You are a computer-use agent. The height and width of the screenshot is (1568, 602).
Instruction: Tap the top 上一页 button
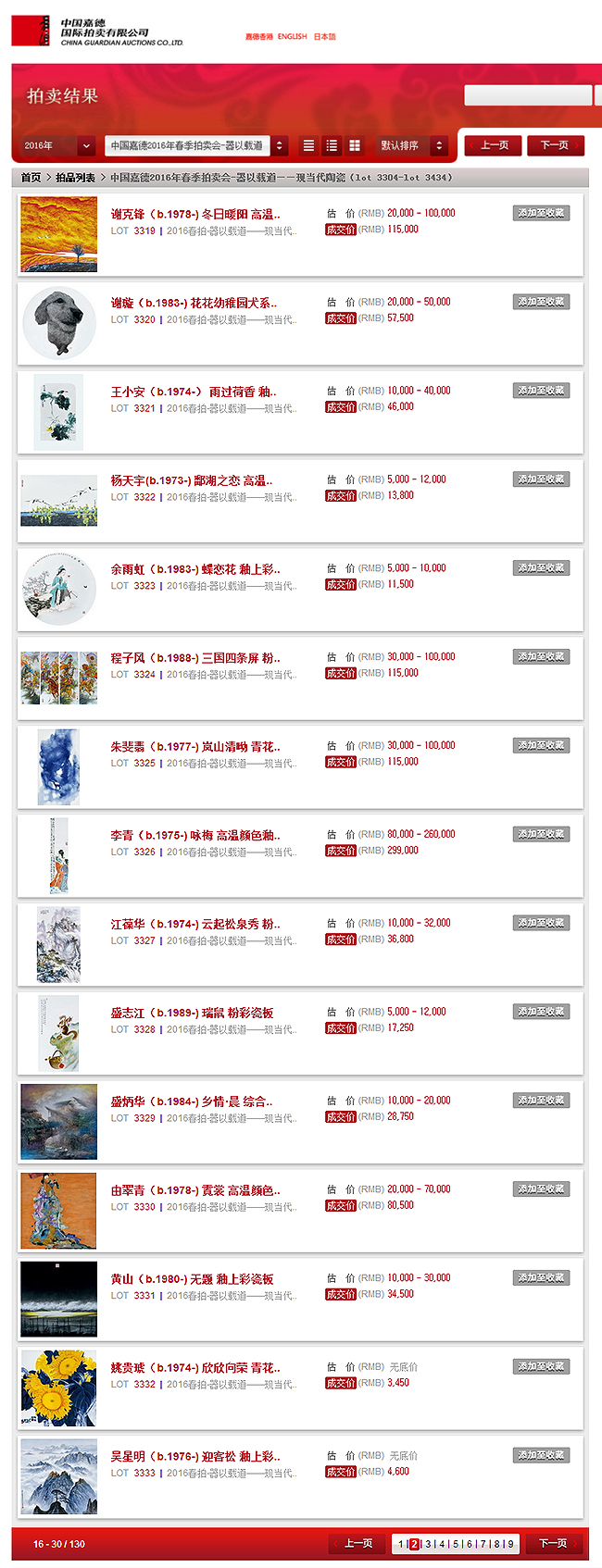pyautogui.click(x=494, y=145)
